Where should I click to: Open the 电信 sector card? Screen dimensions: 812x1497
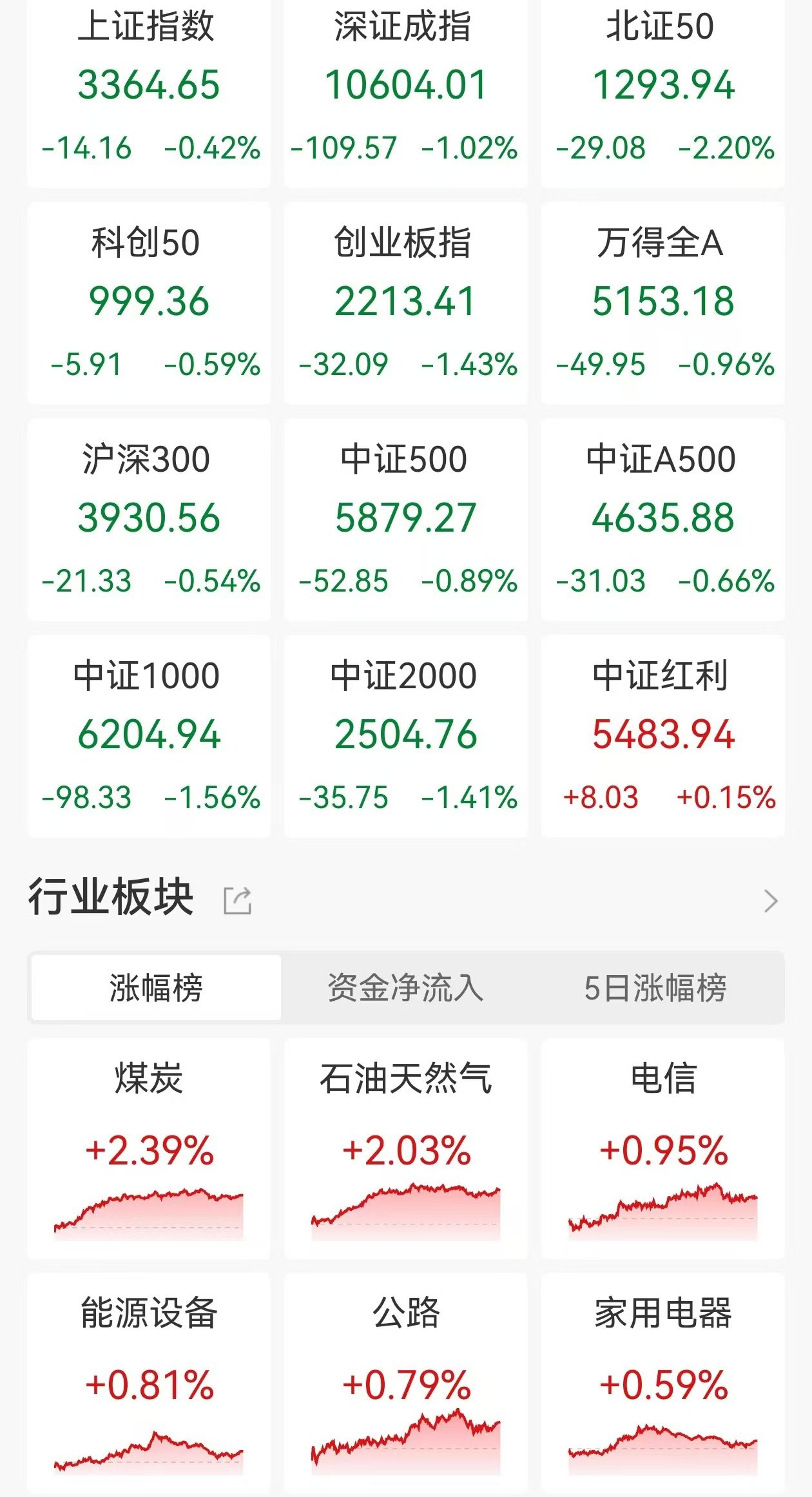(x=662, y=1148)
